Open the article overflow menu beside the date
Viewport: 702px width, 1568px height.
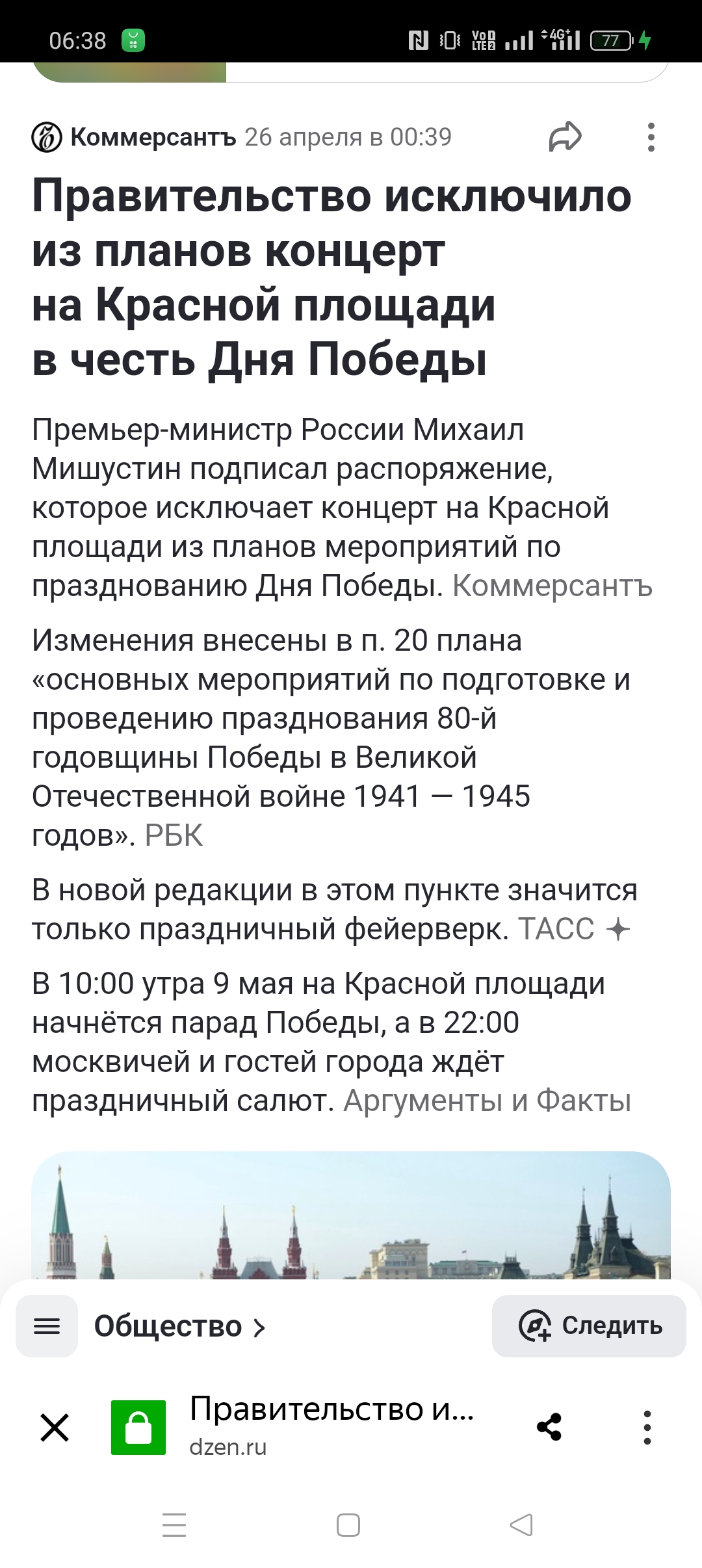[x=651, y=137]
